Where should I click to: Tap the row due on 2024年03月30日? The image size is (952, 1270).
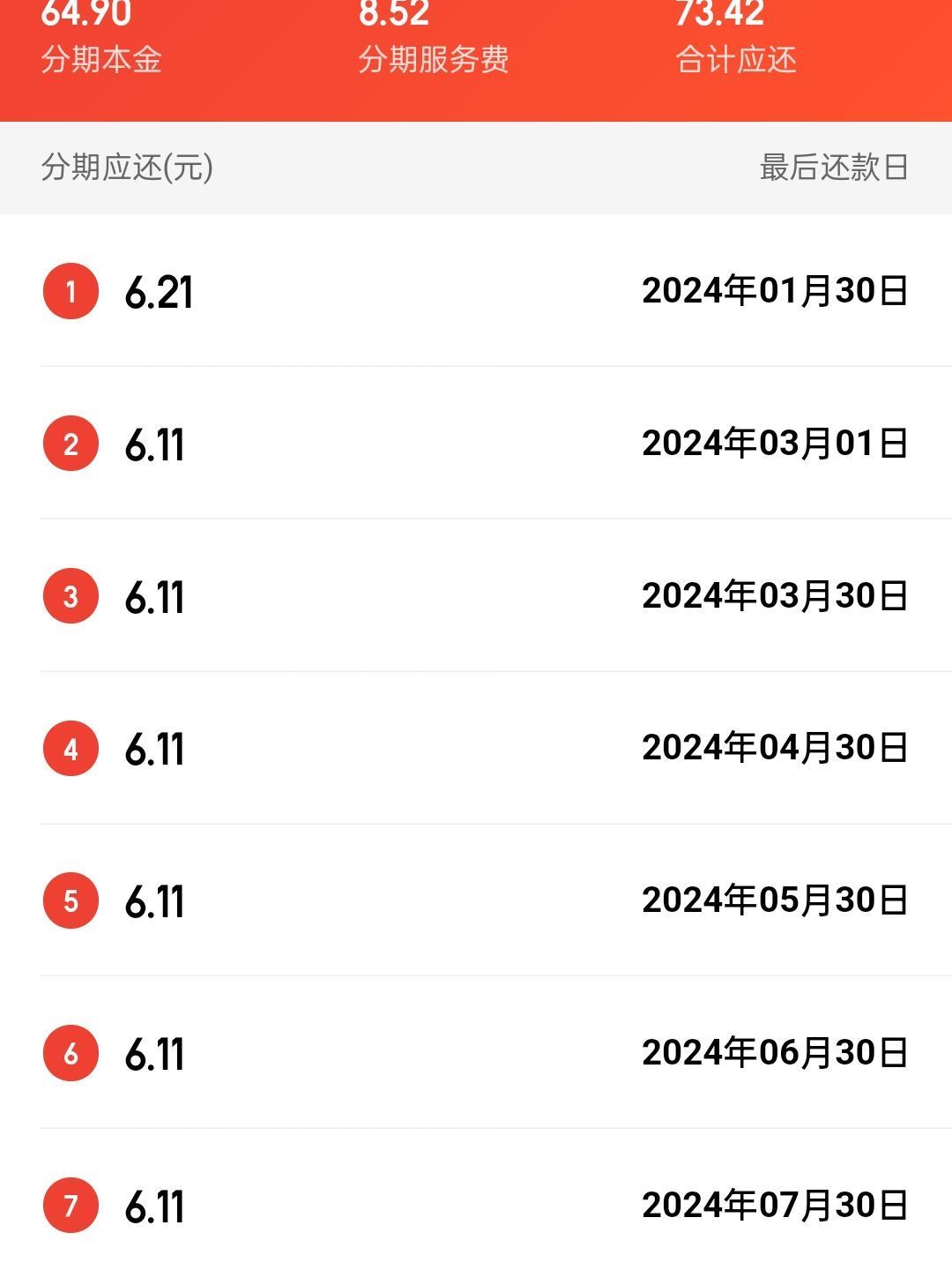click(774, 596)
